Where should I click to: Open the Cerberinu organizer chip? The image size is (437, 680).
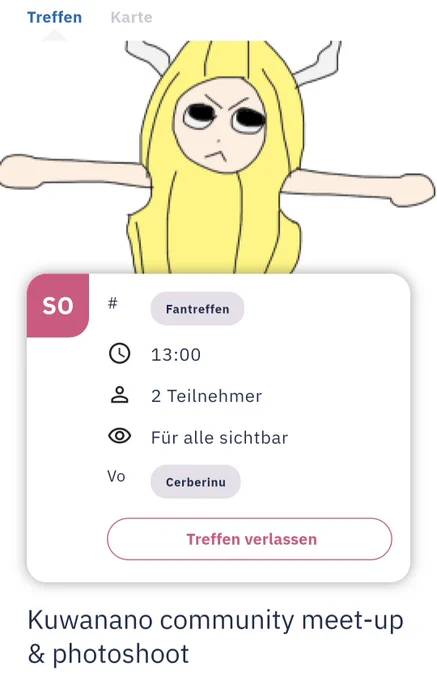tap(196, 482)
